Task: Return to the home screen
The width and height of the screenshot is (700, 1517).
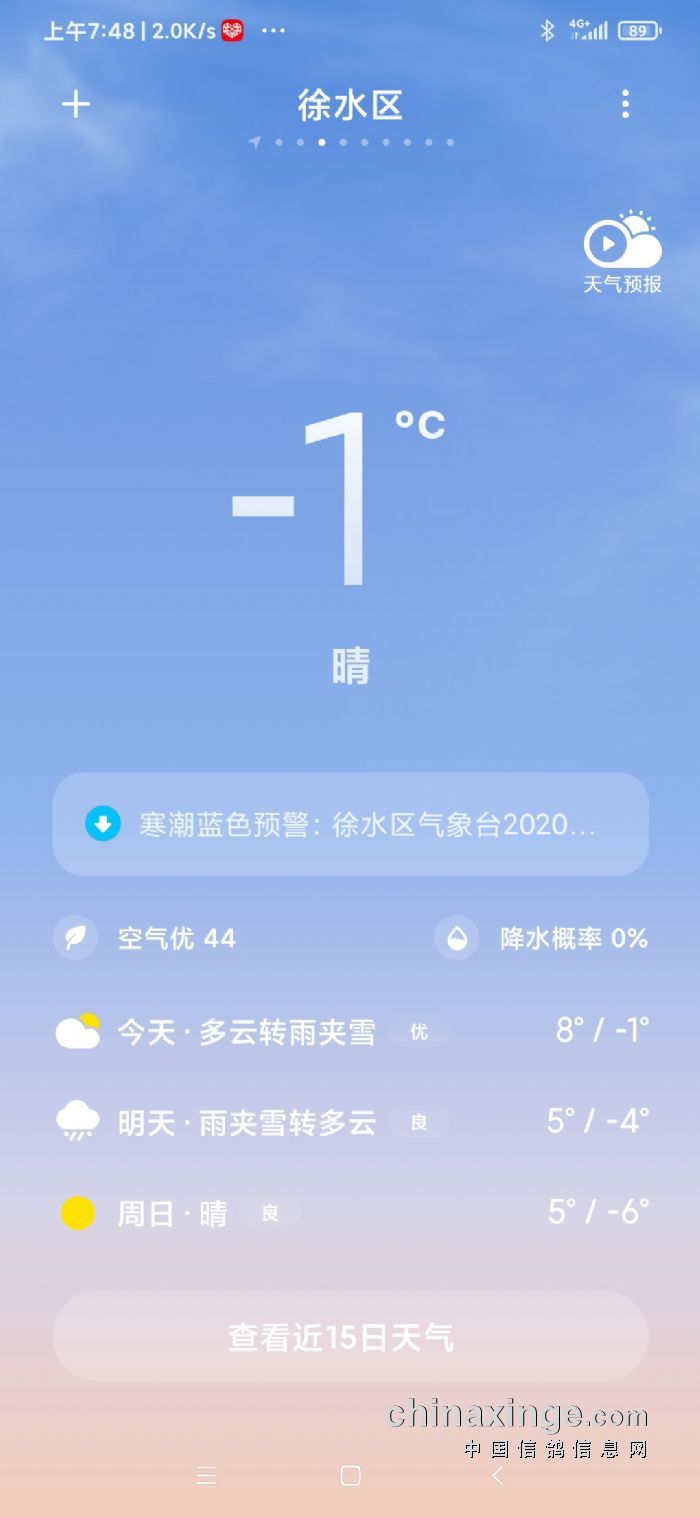Action: (x=350, y=1476)
